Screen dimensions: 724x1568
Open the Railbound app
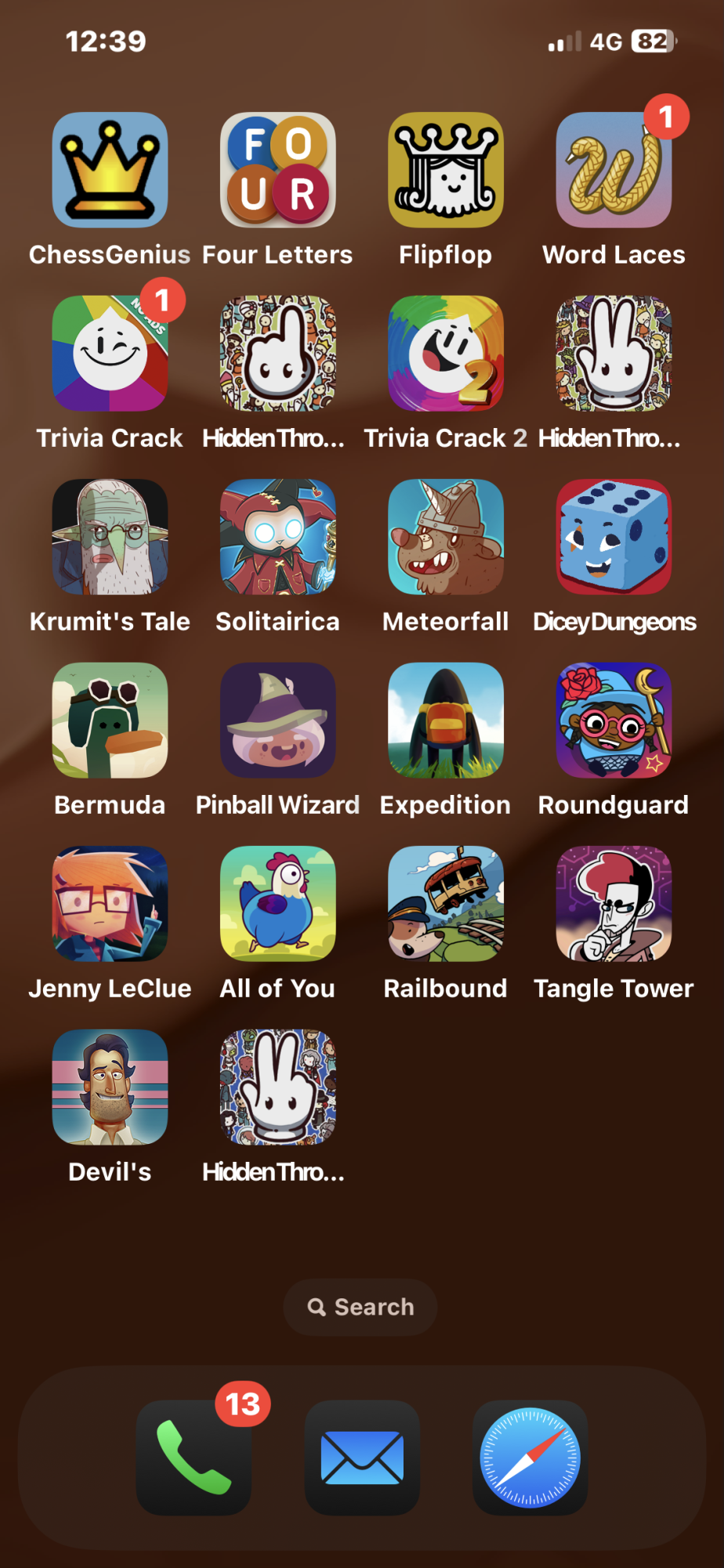point(446,904)
